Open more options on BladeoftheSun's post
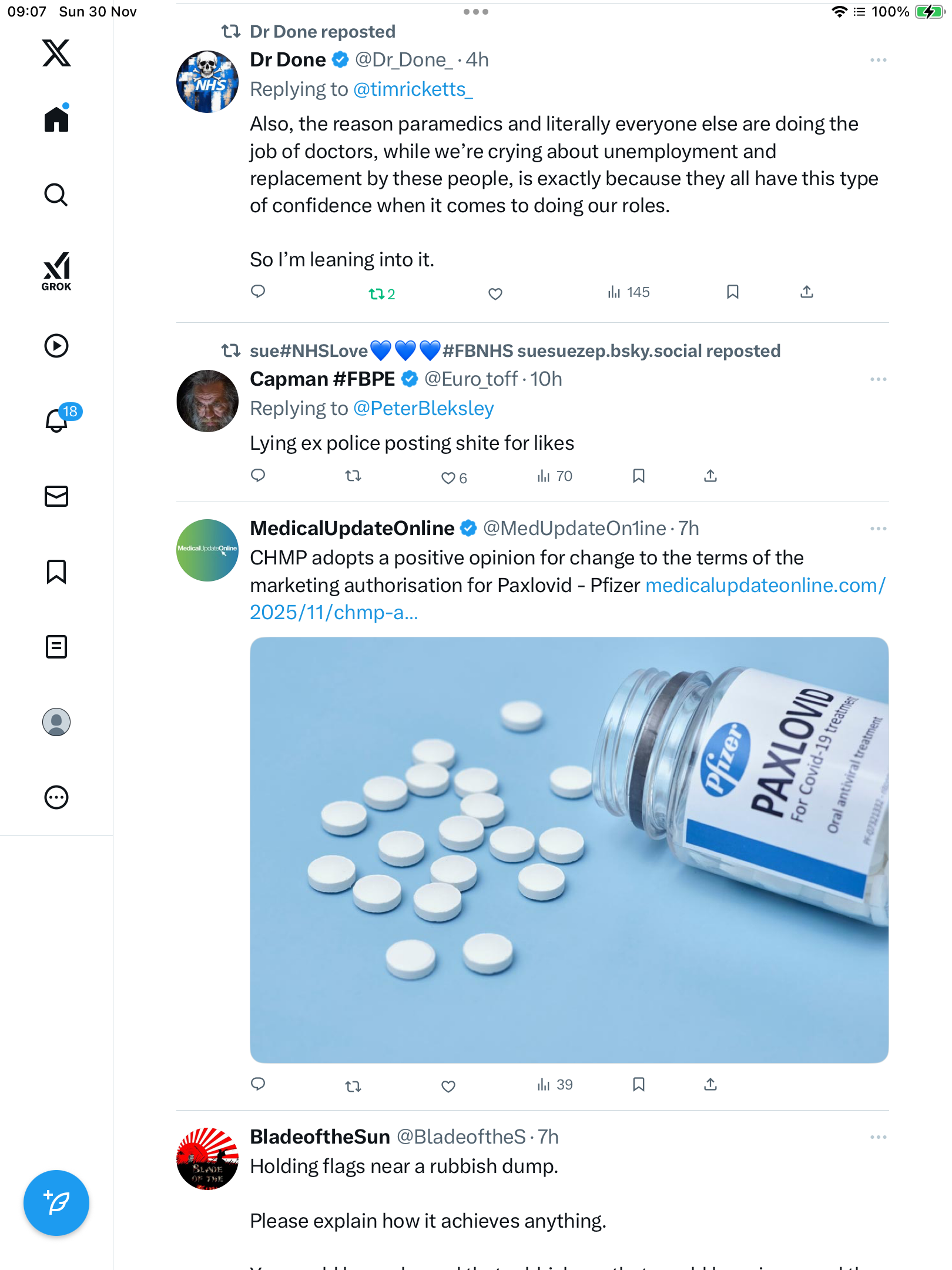The height and width of the screenshot is (1270, 952). 878,1137
